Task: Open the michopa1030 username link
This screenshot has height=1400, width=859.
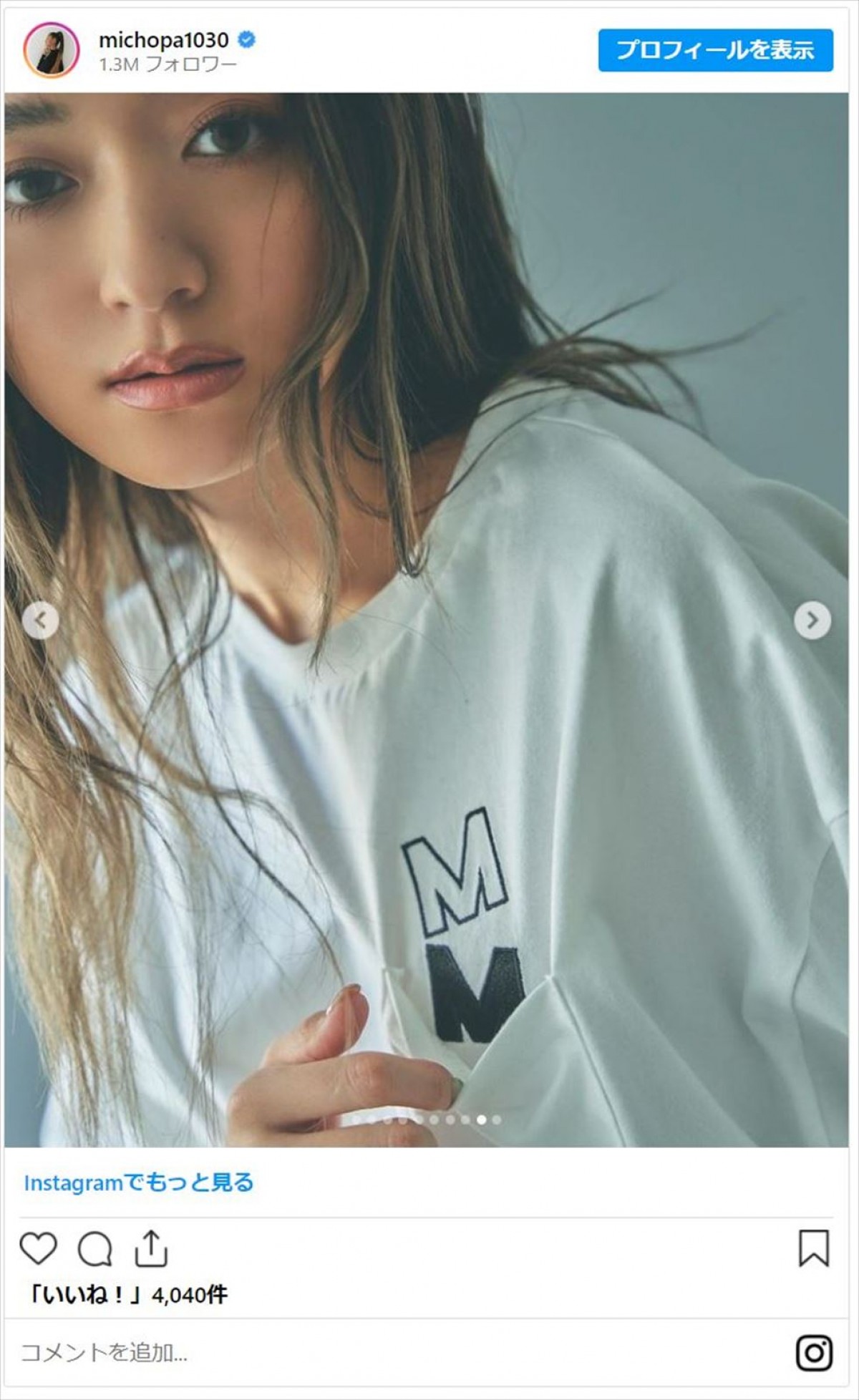Action: 164,40
